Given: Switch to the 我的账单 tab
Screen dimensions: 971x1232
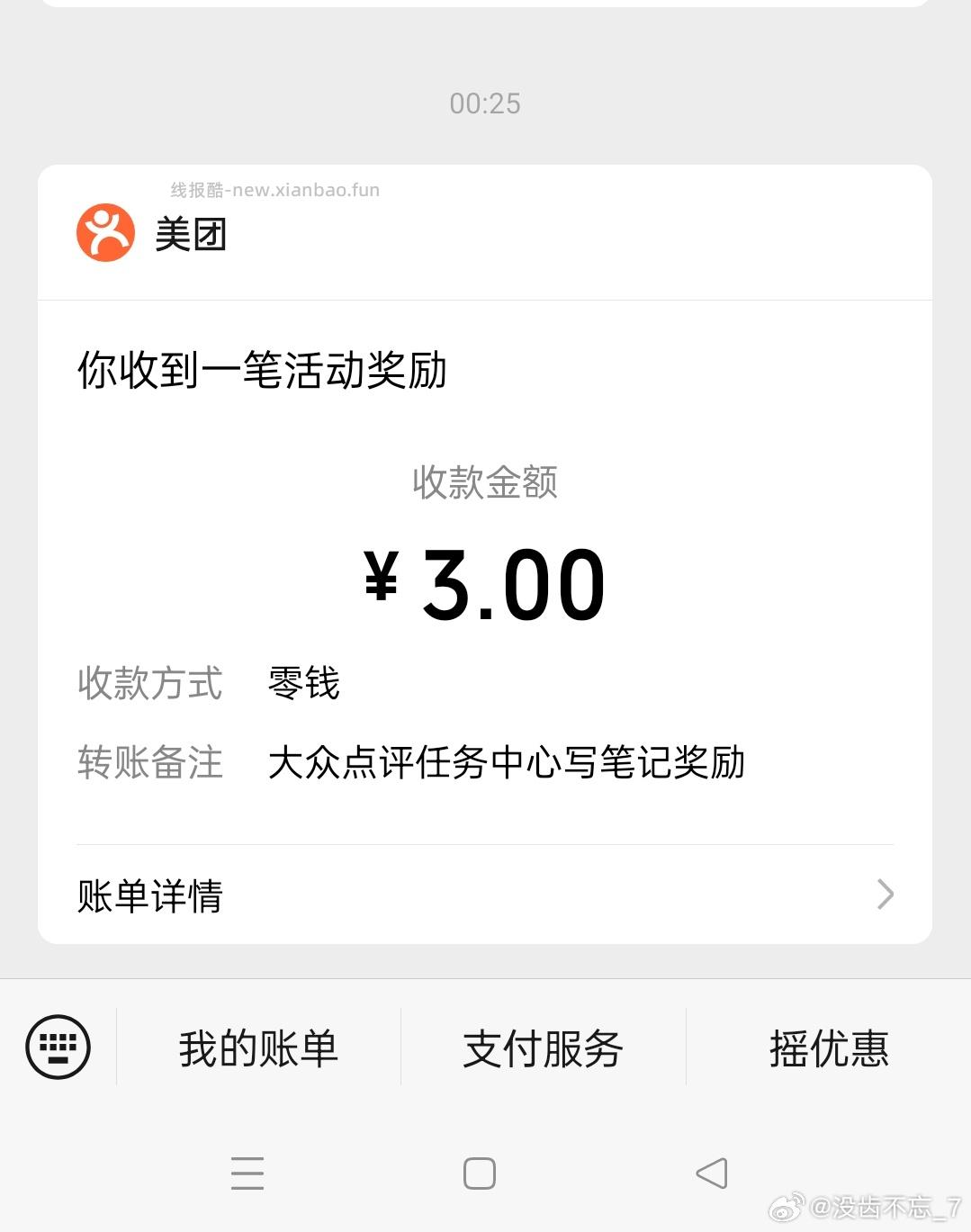Looking at the screenshot, I should (x=256, y=1046).
